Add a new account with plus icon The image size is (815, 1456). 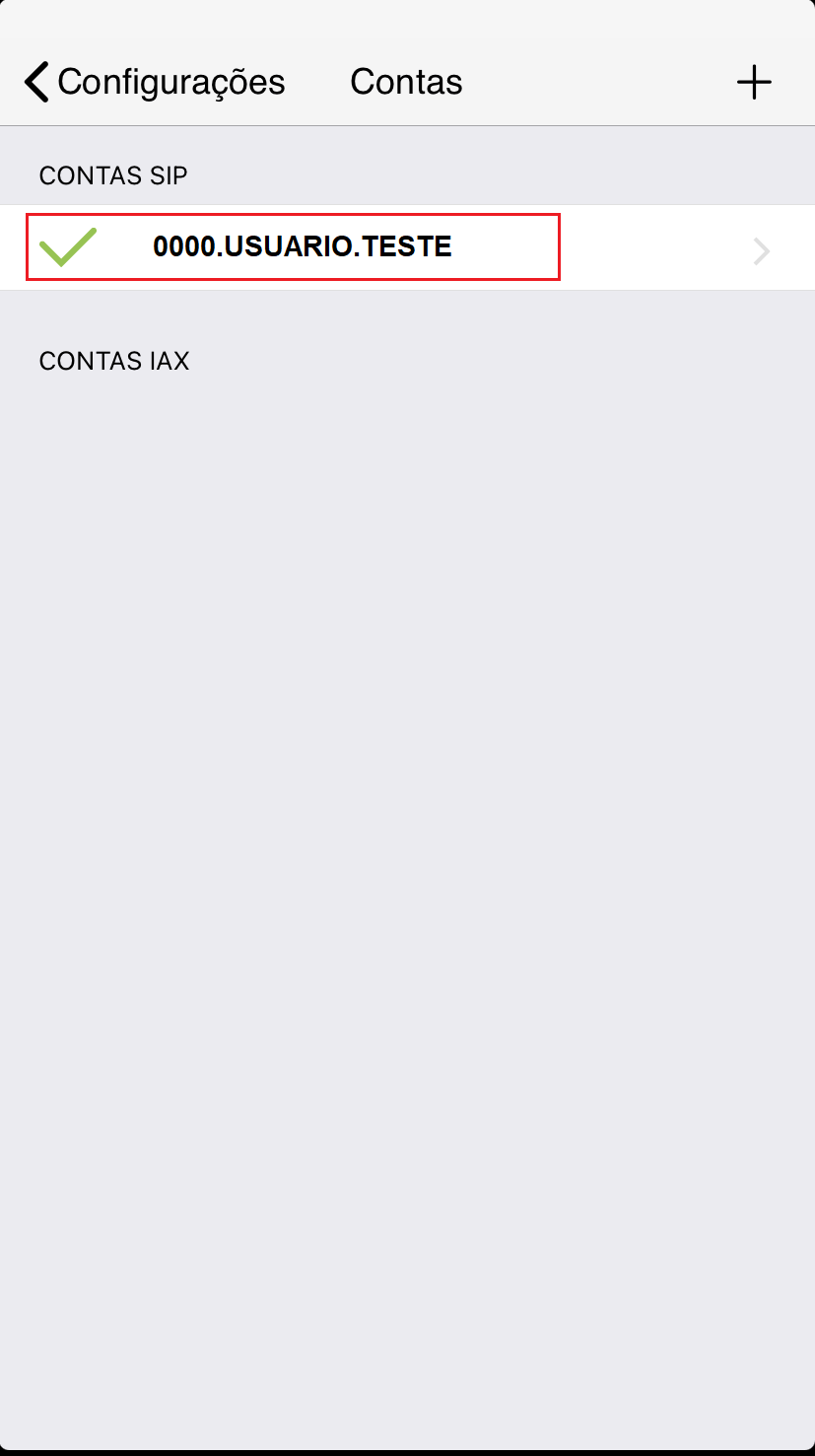[x=754, y=82]
